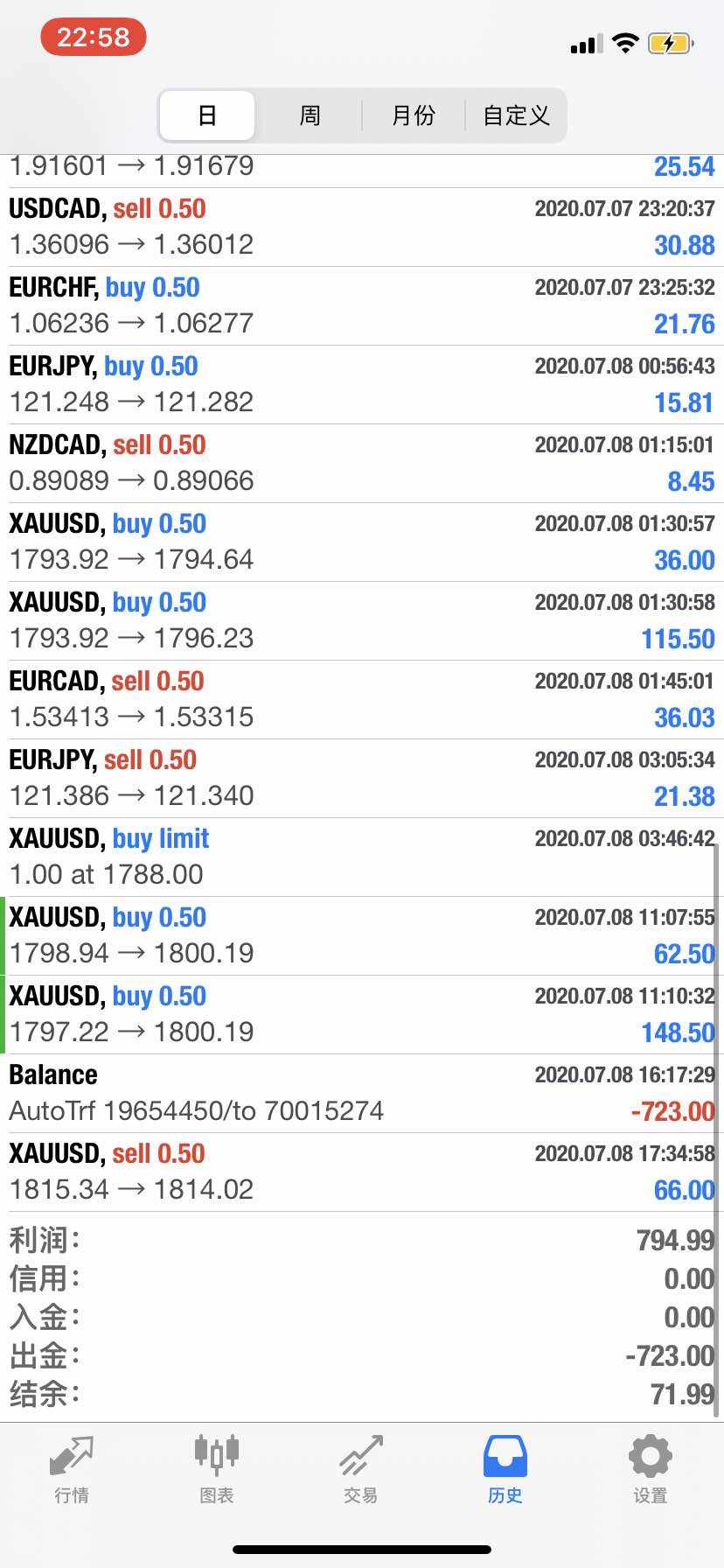Expand the EURCHF buy 0.50 trade
The height and width of the screenshot is (1568, 724).
tap(362, 305)
